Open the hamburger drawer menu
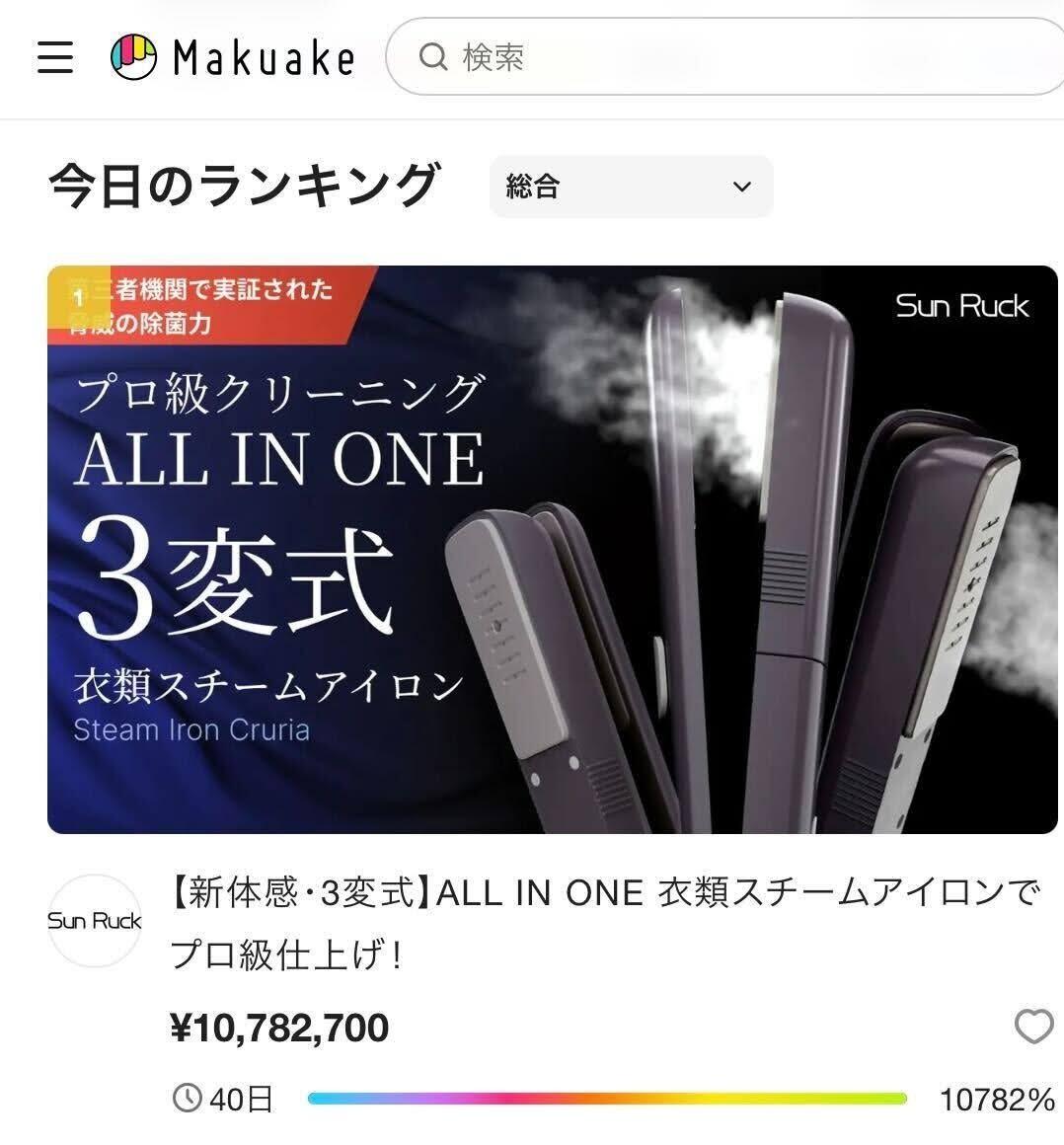Viewport: 1064px width, 1145px height. coord(55,57)
